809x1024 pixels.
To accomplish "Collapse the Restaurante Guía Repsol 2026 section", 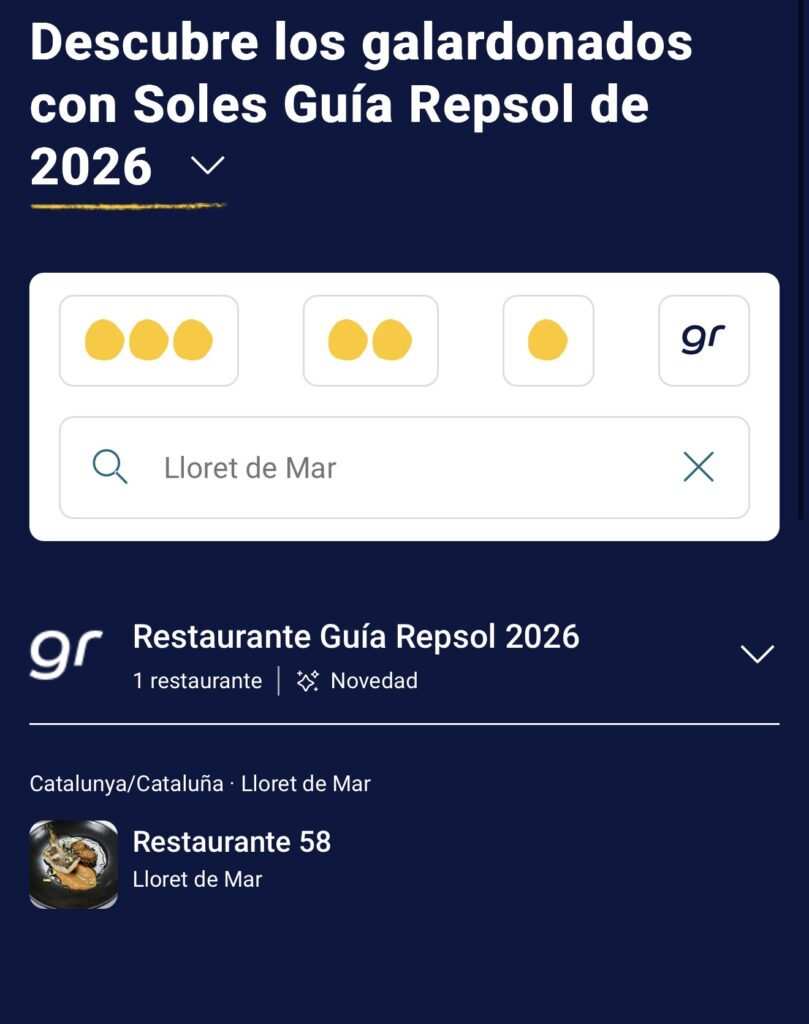I will [756, 654].
